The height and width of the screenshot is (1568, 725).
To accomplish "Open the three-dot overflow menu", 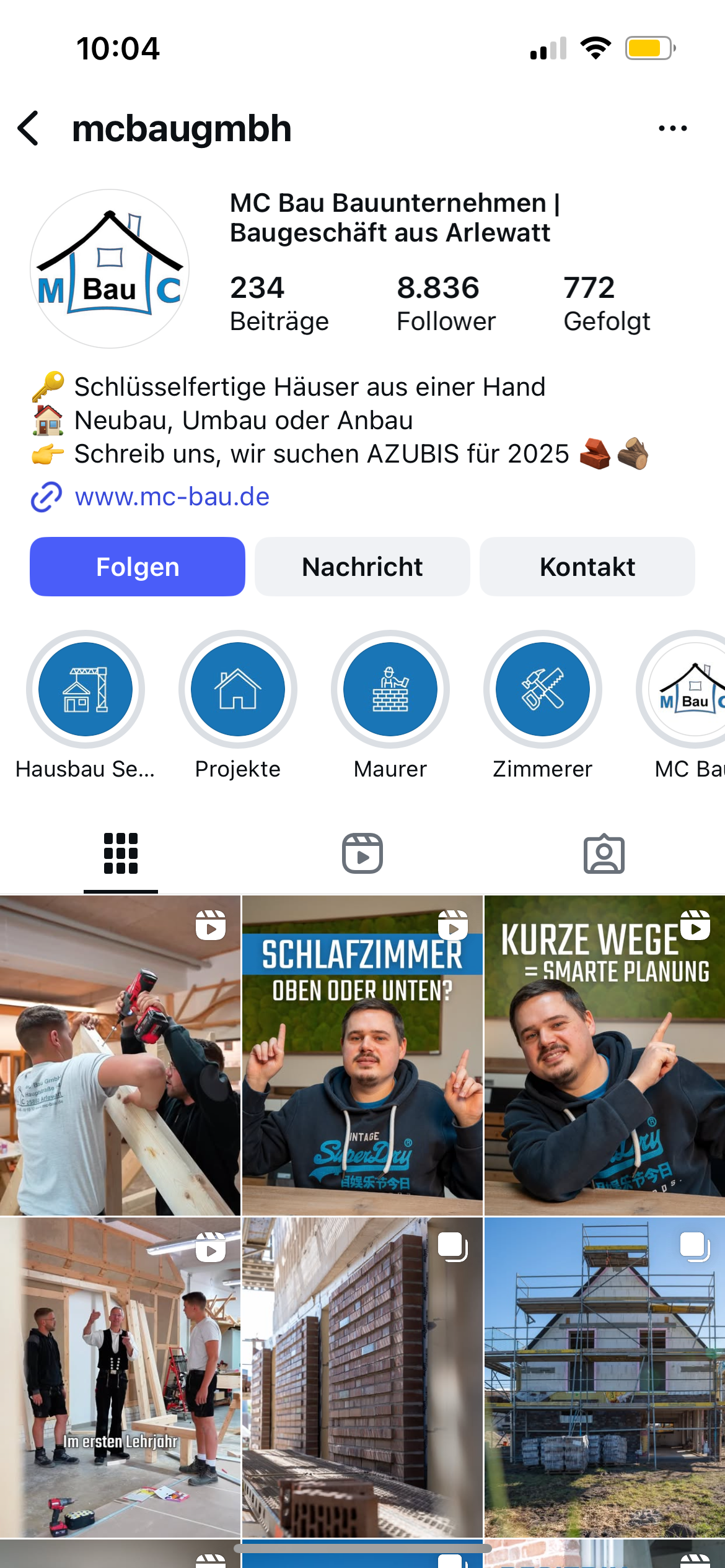I will click(672, 129).
